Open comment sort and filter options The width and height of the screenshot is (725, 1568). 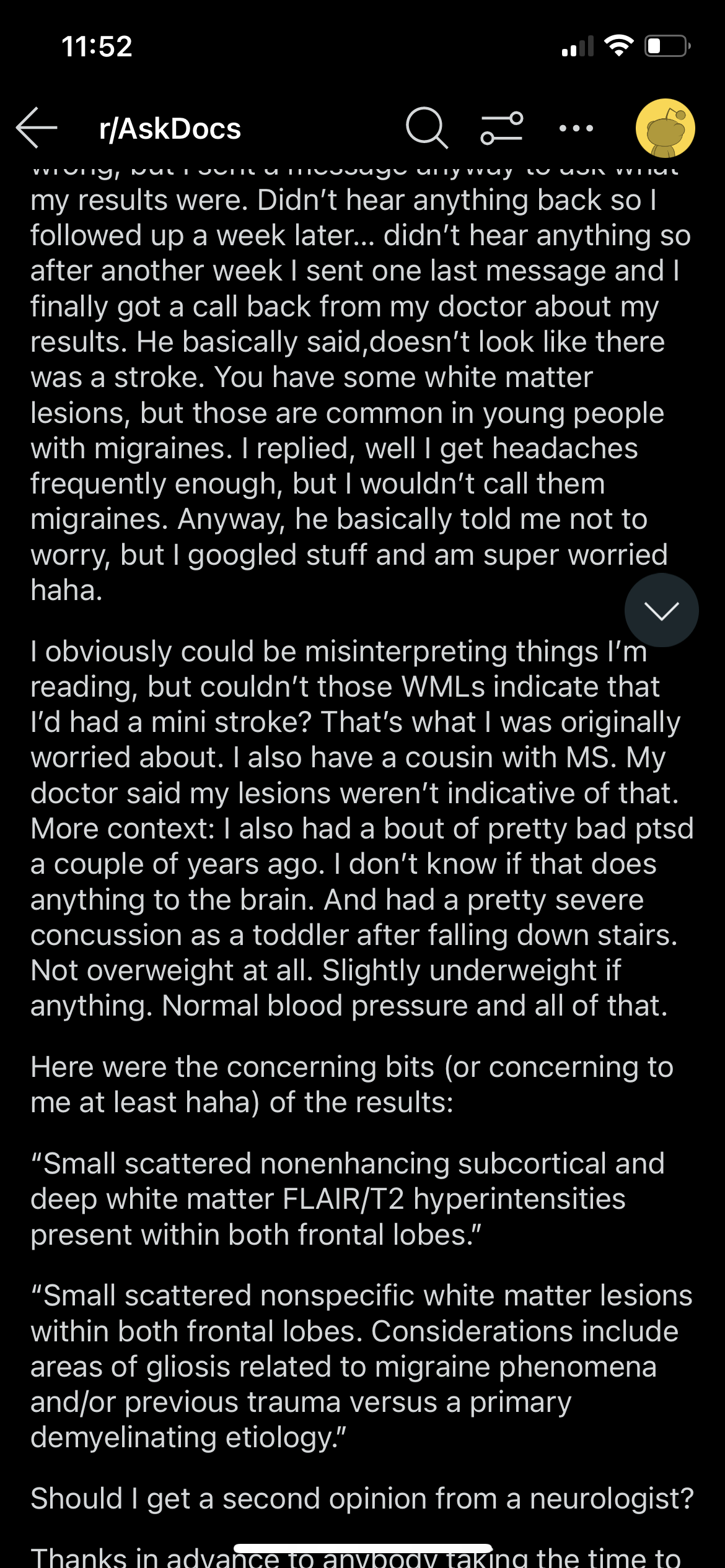pos(502,128)
